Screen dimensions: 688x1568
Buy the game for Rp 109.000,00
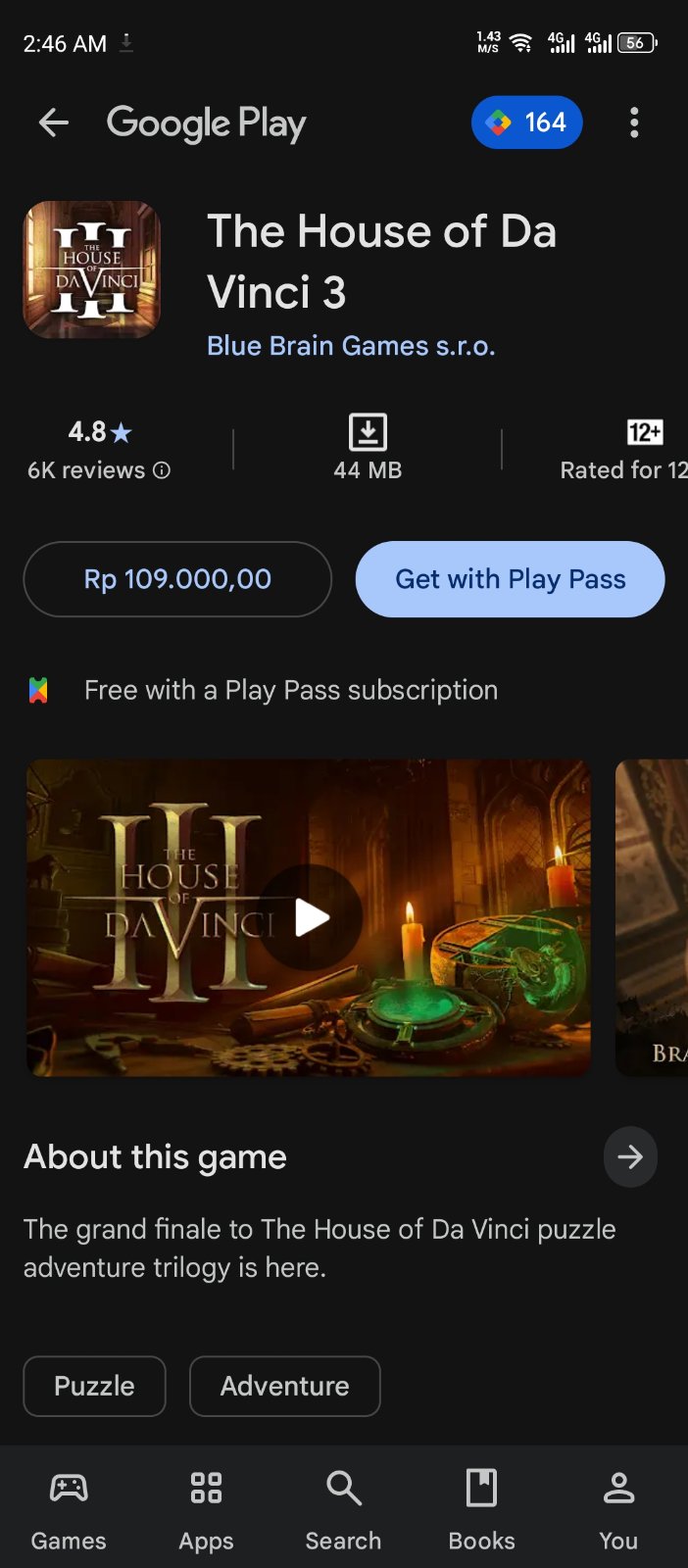point(177,579)
